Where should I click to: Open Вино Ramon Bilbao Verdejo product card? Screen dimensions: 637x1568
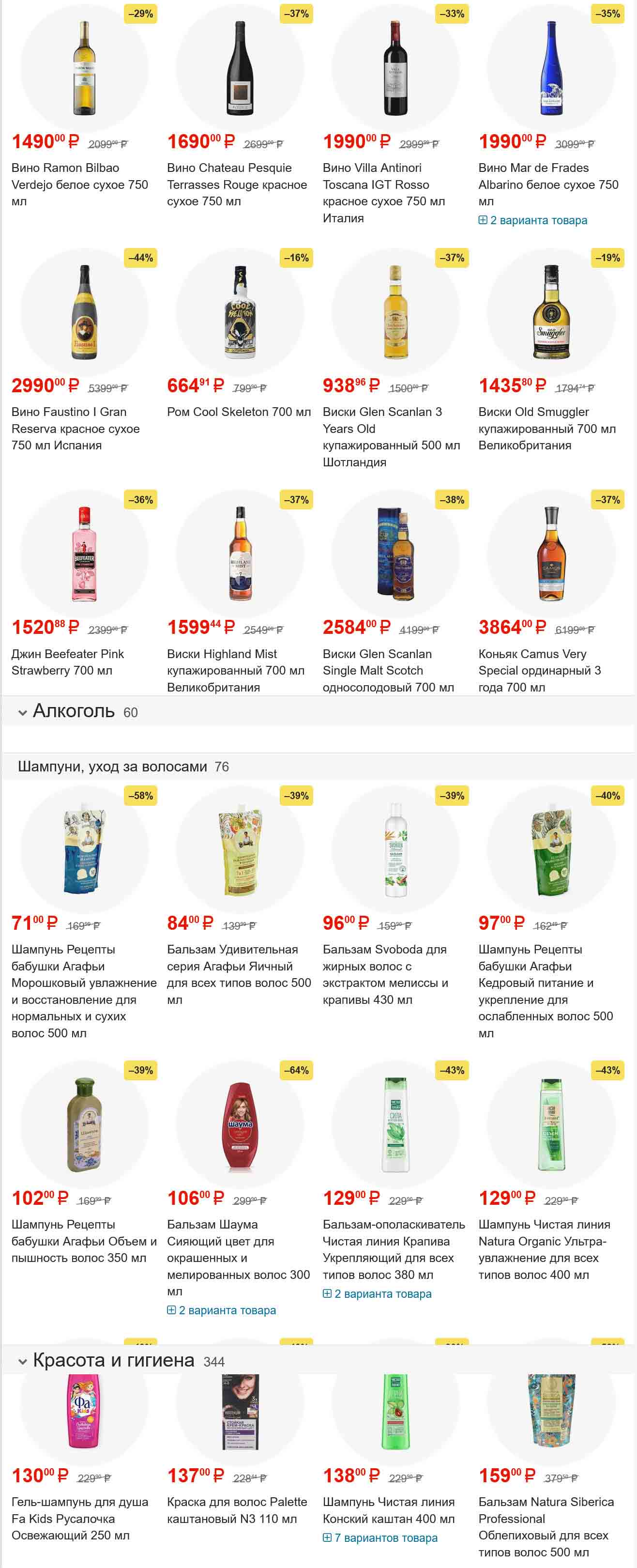(79, 184)
